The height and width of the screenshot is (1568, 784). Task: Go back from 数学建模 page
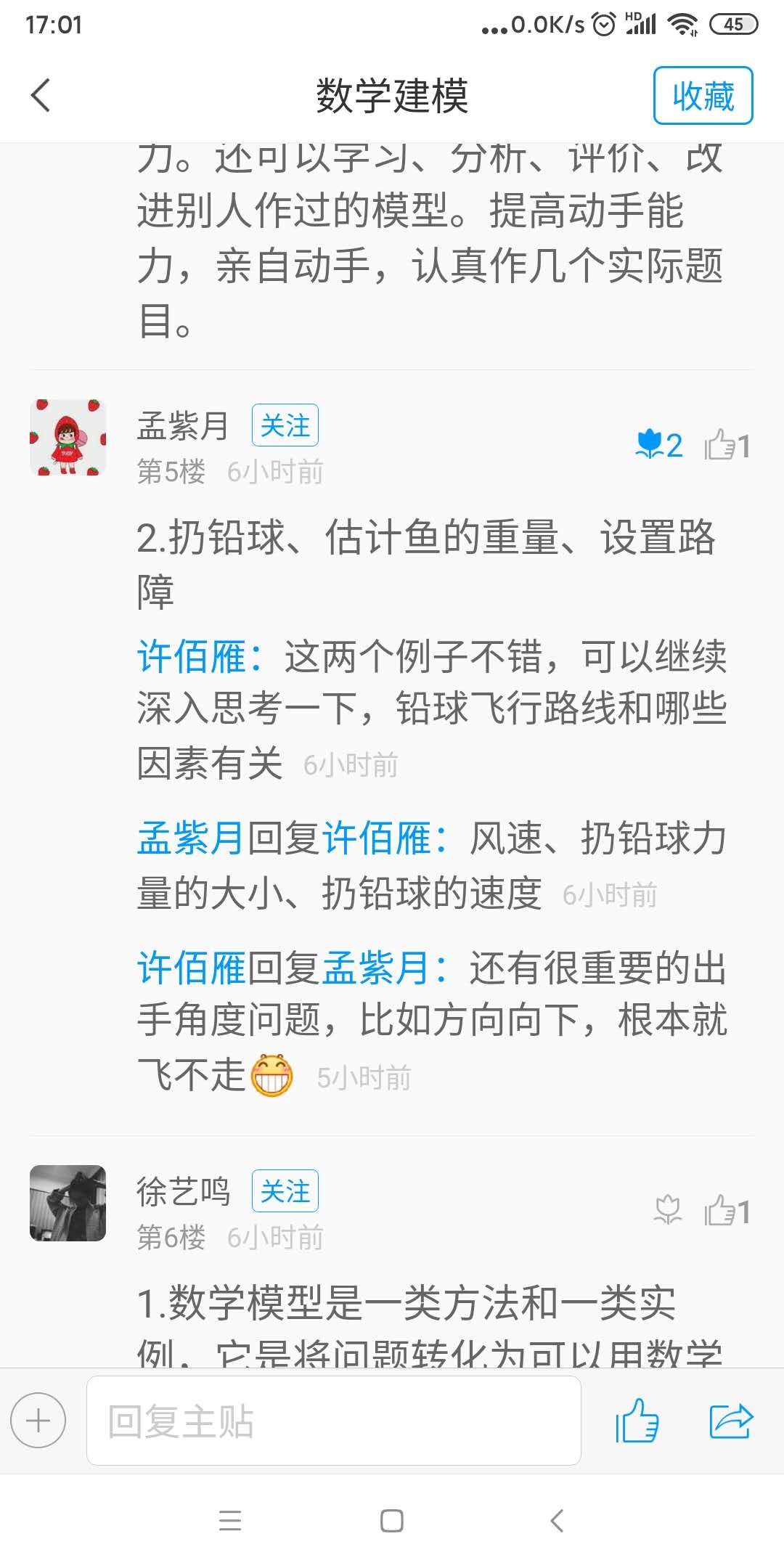tap(41, 95)
